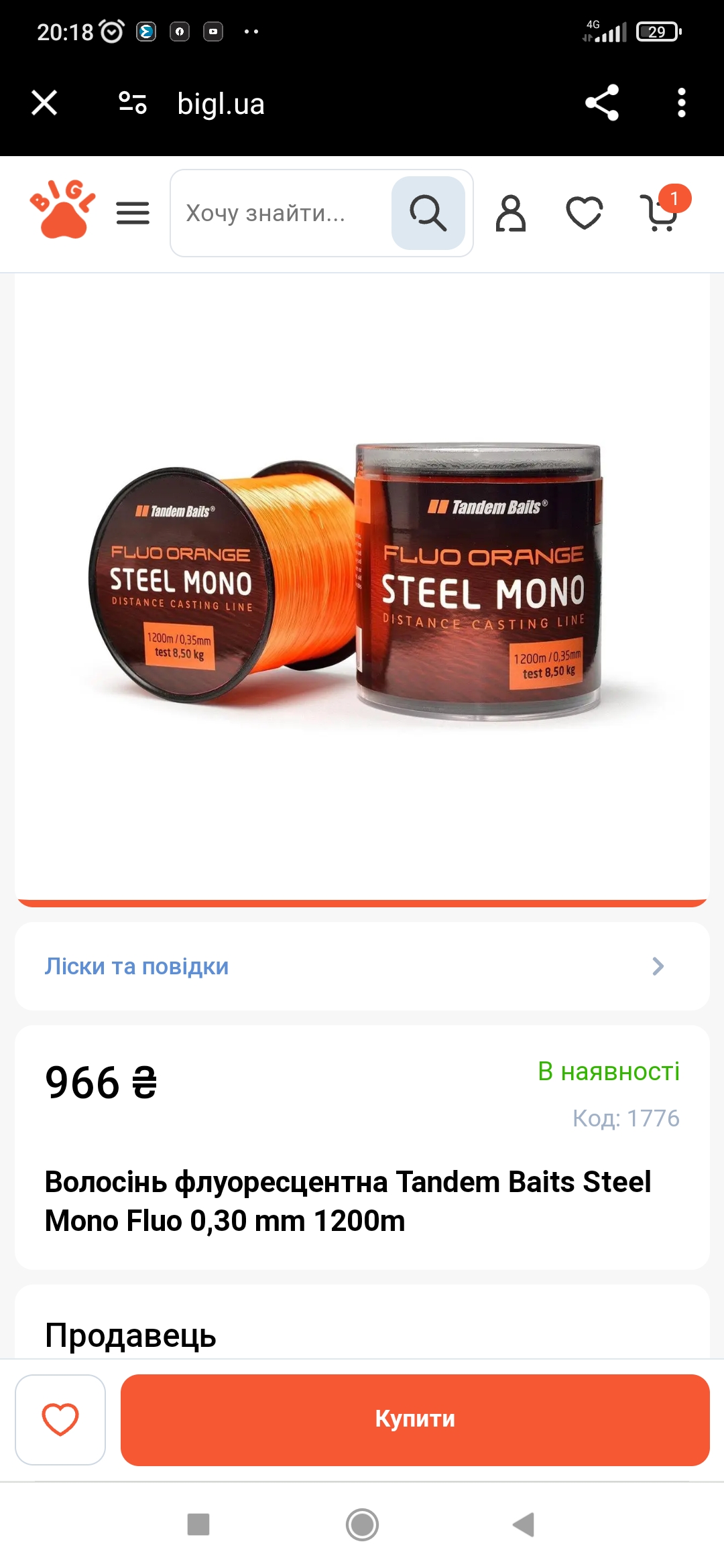This screenshot has width=724, height=1568.
Task: Close the browser tab with X
Action: (x=44, y=103)
